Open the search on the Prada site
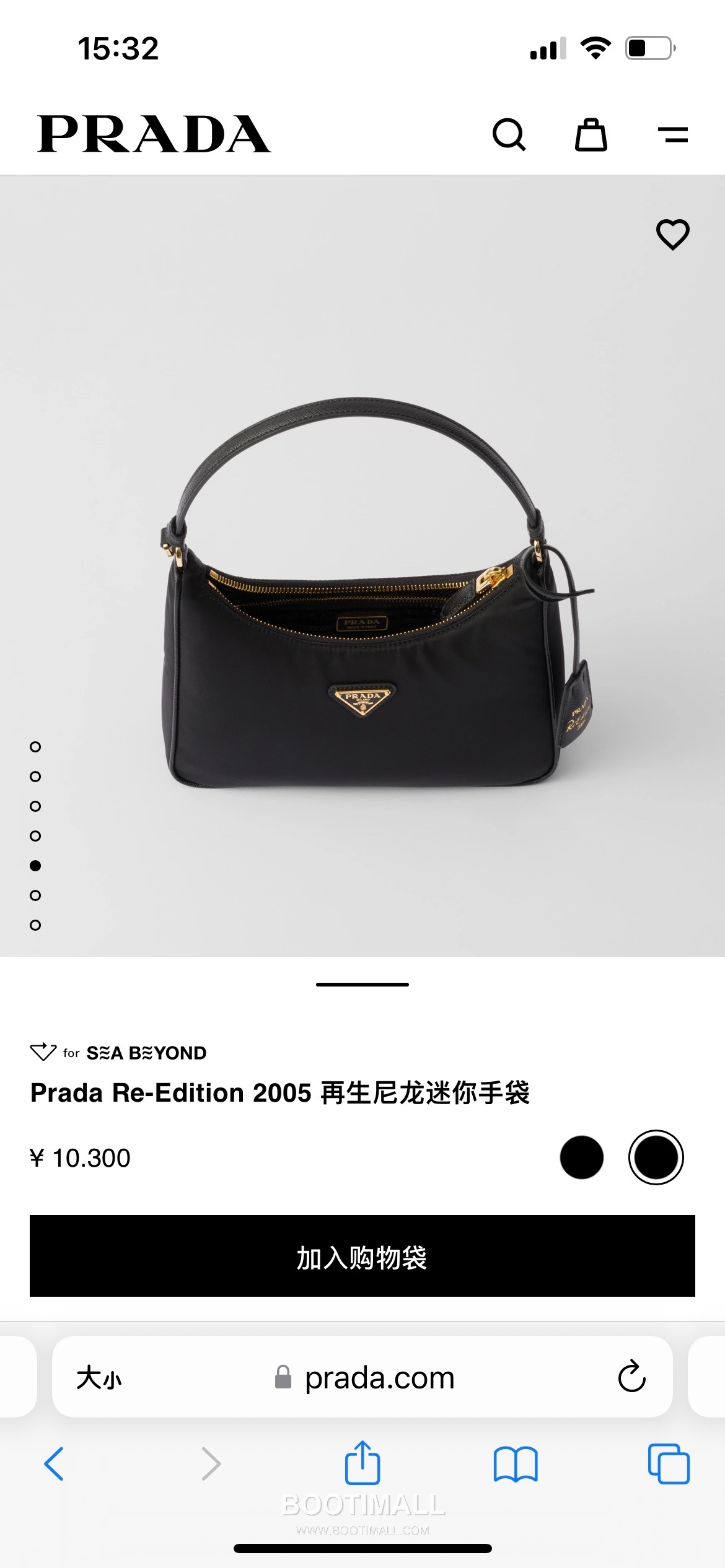This screenshot has height=1568, width=725. click(x=509, y=135)
